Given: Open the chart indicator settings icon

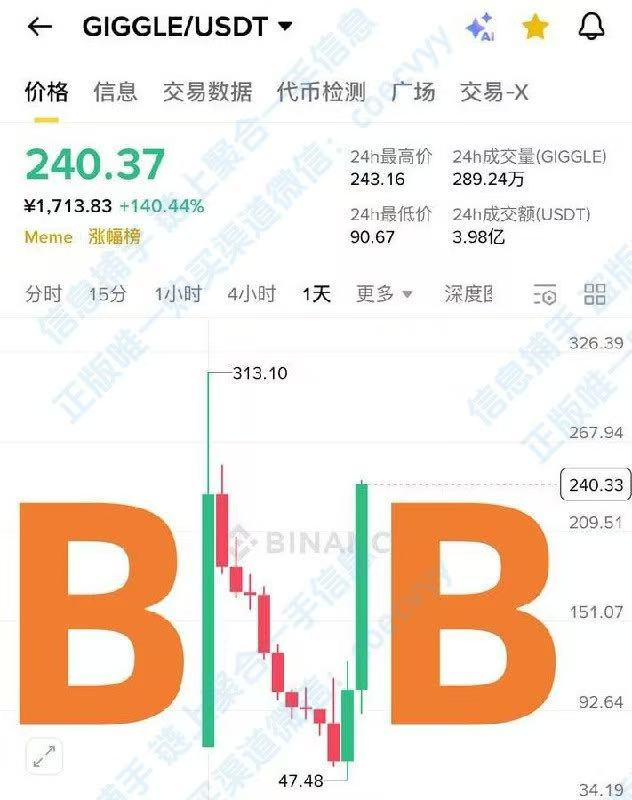Looking at the screenshot, I should coord(545,294).
